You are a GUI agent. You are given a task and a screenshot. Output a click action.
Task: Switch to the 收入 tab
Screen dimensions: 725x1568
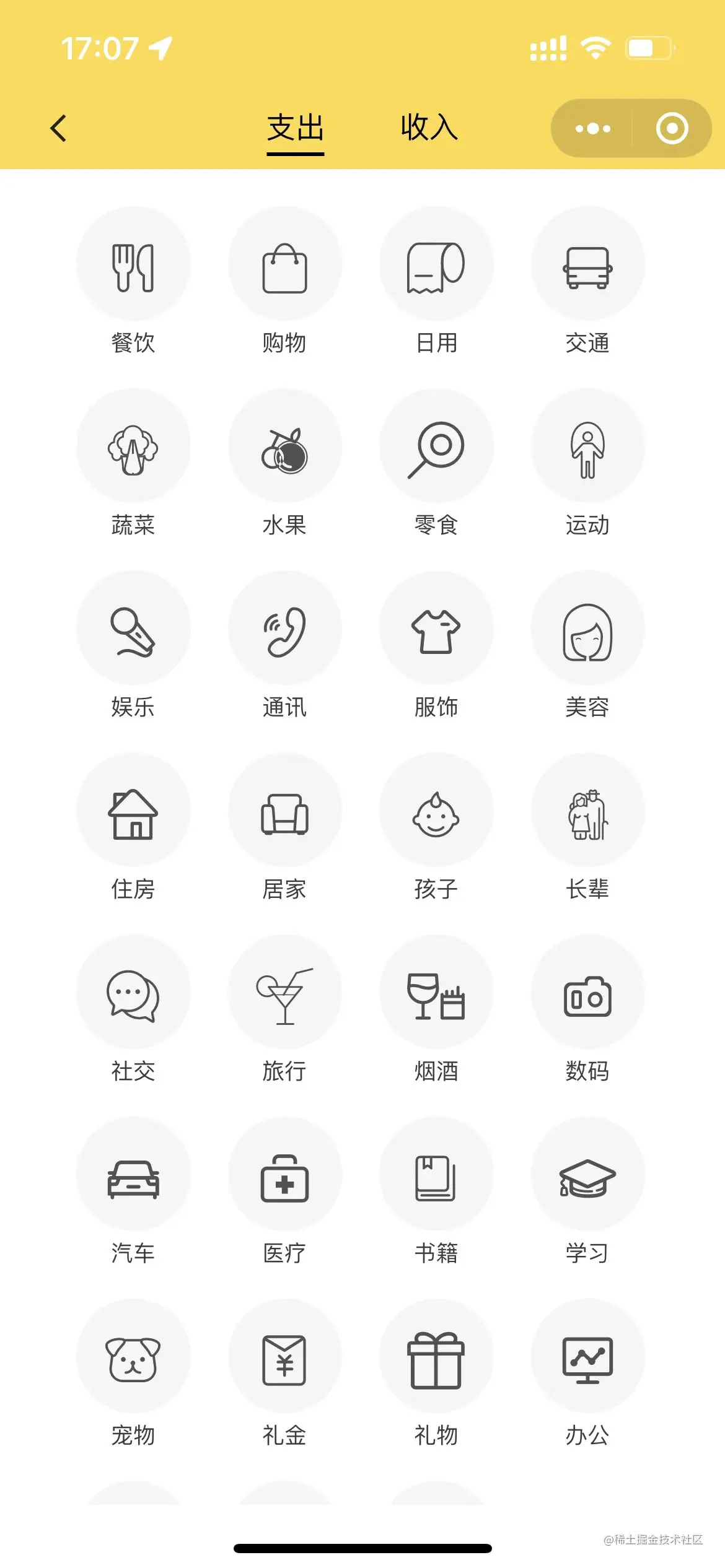coord(429,128)
